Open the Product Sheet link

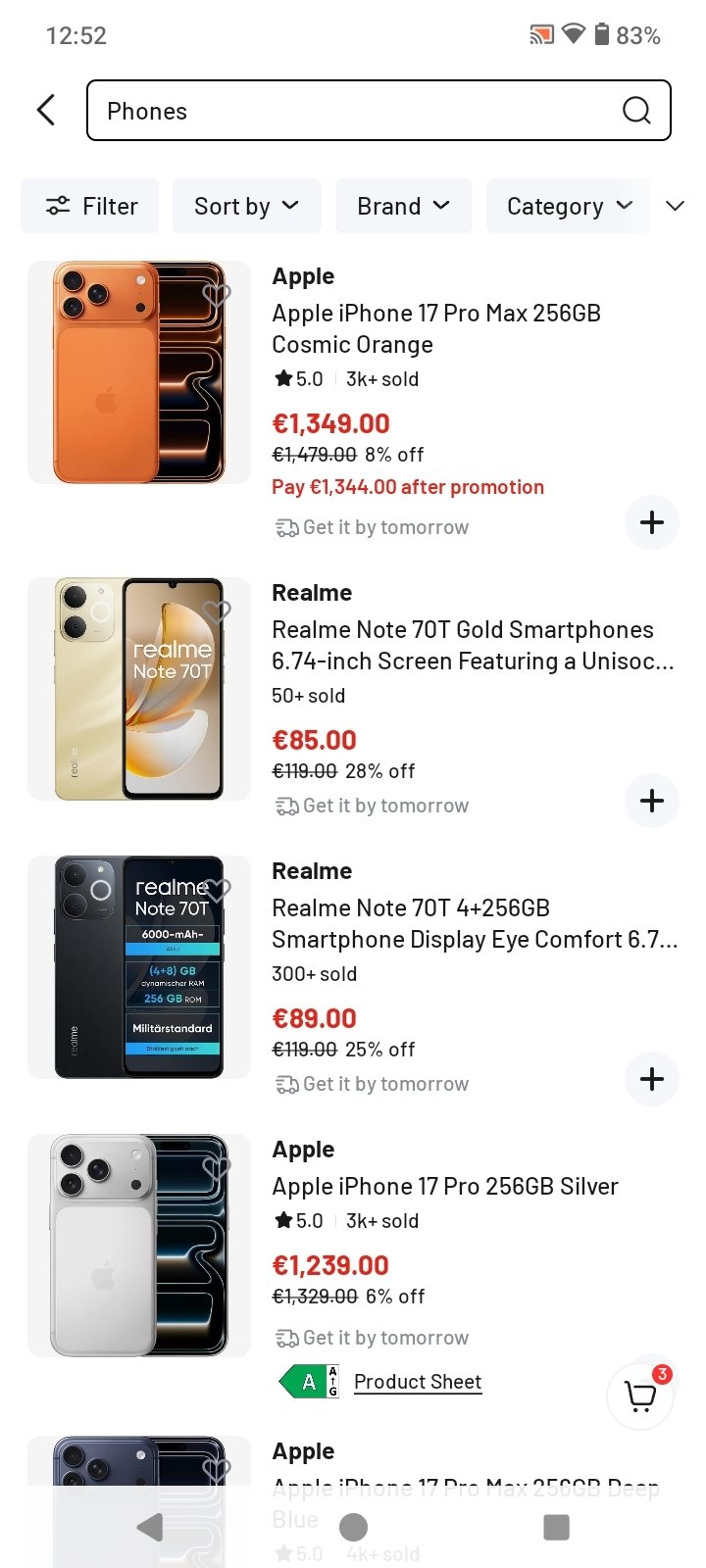[418, 1382]
